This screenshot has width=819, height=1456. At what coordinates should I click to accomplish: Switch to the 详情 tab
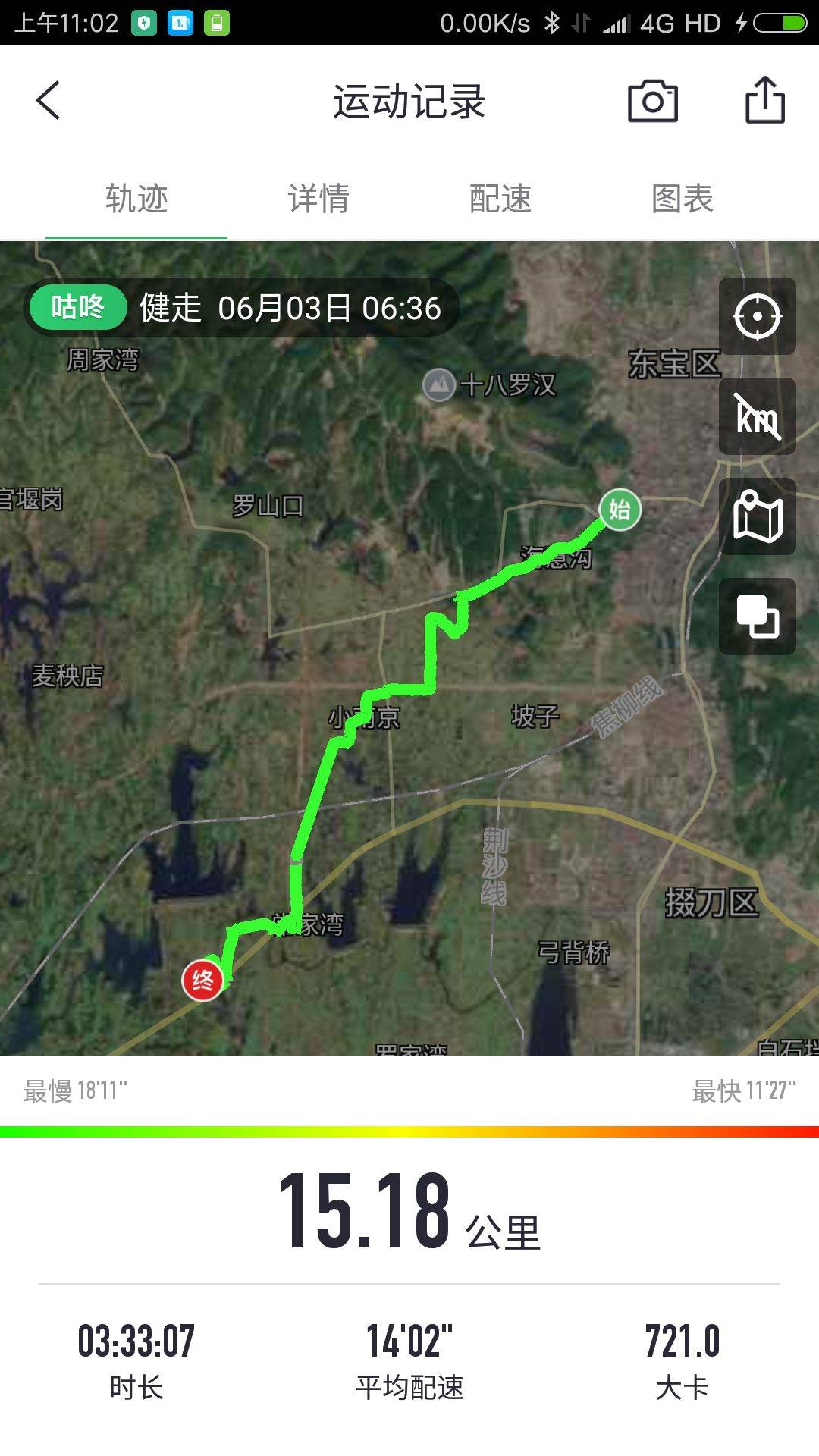point(318,199)
